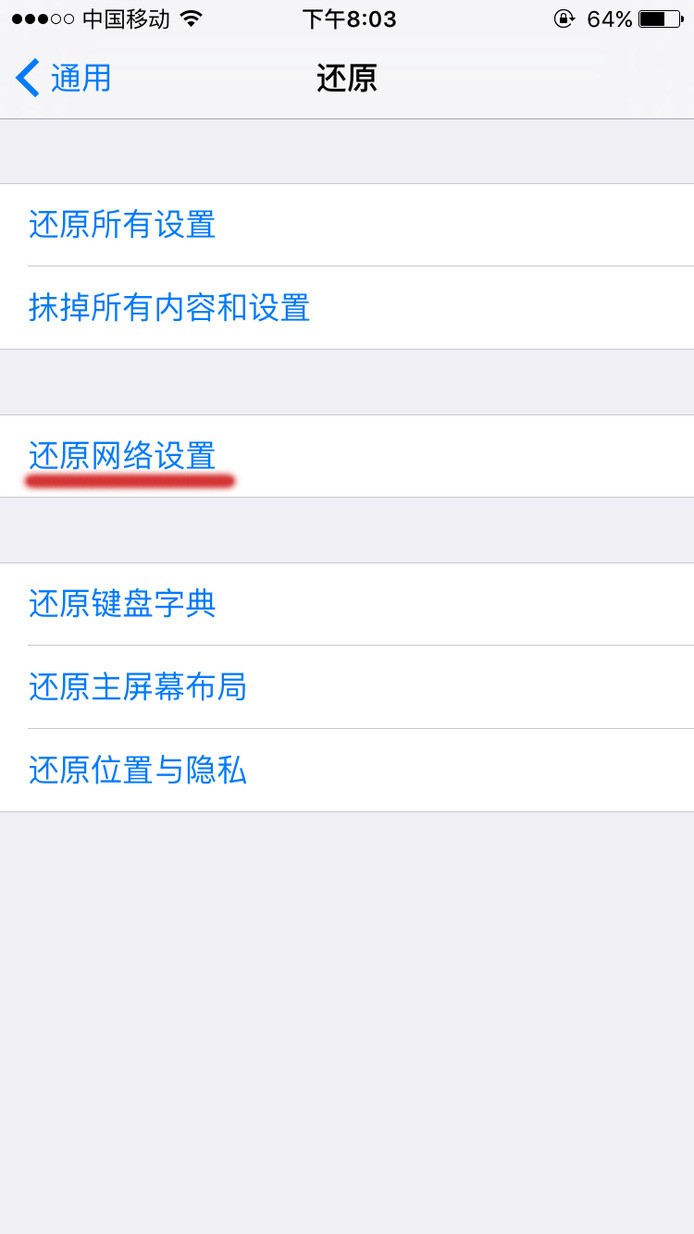Viewport: 694px width, 1234px height.
Task: Choose 还原网络设置
Action: [122, 456]
